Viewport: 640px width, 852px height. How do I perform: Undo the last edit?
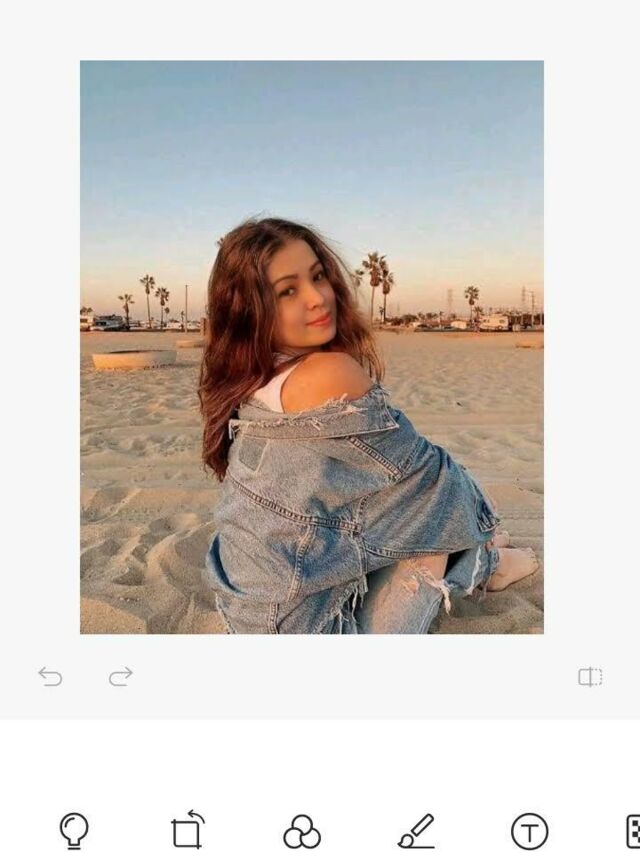[x=50, y=677]
